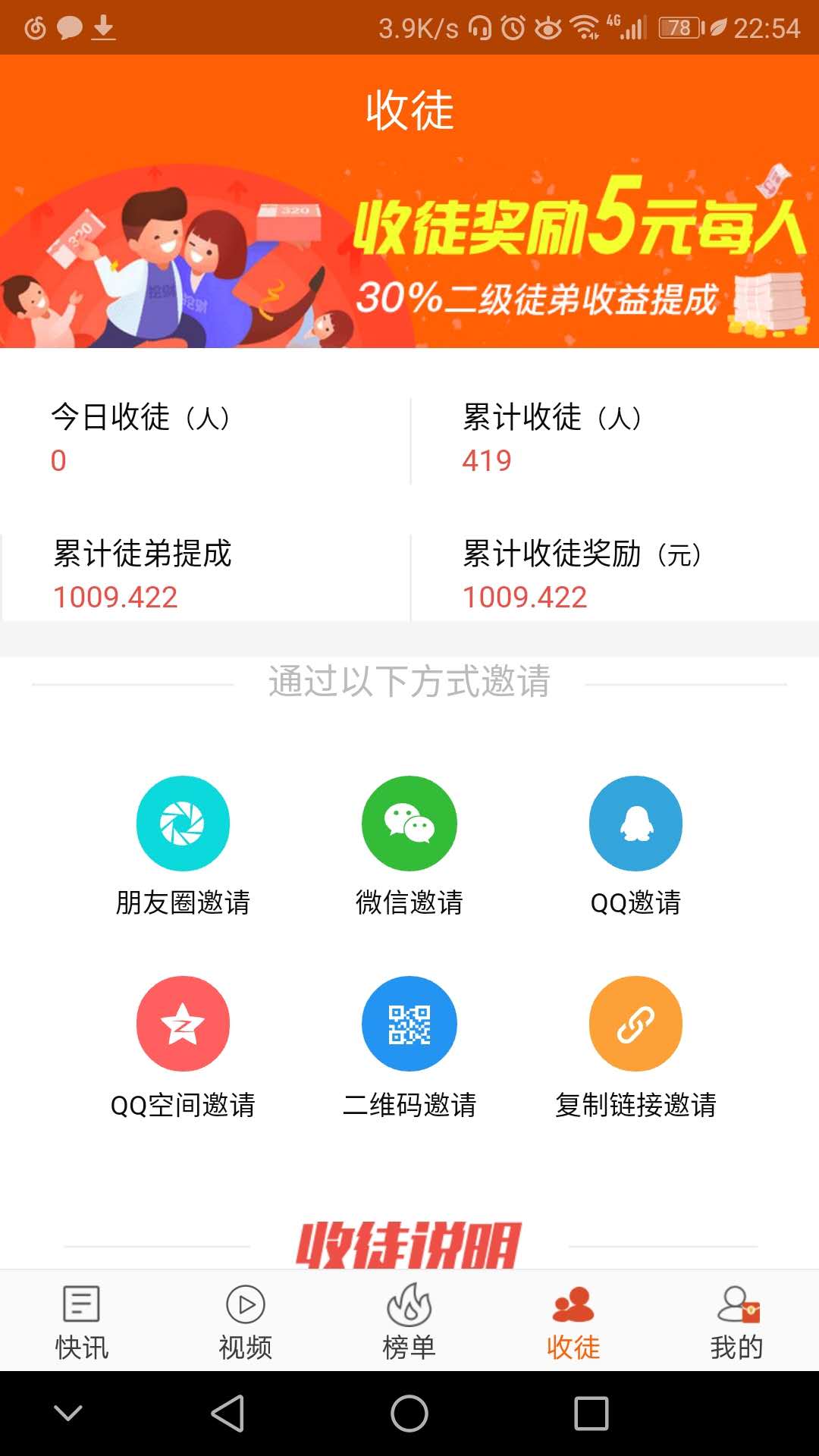Switch to the 视频 tab
The height and width of the screenshot is (1456, 819).
(x=245, y=1319)
